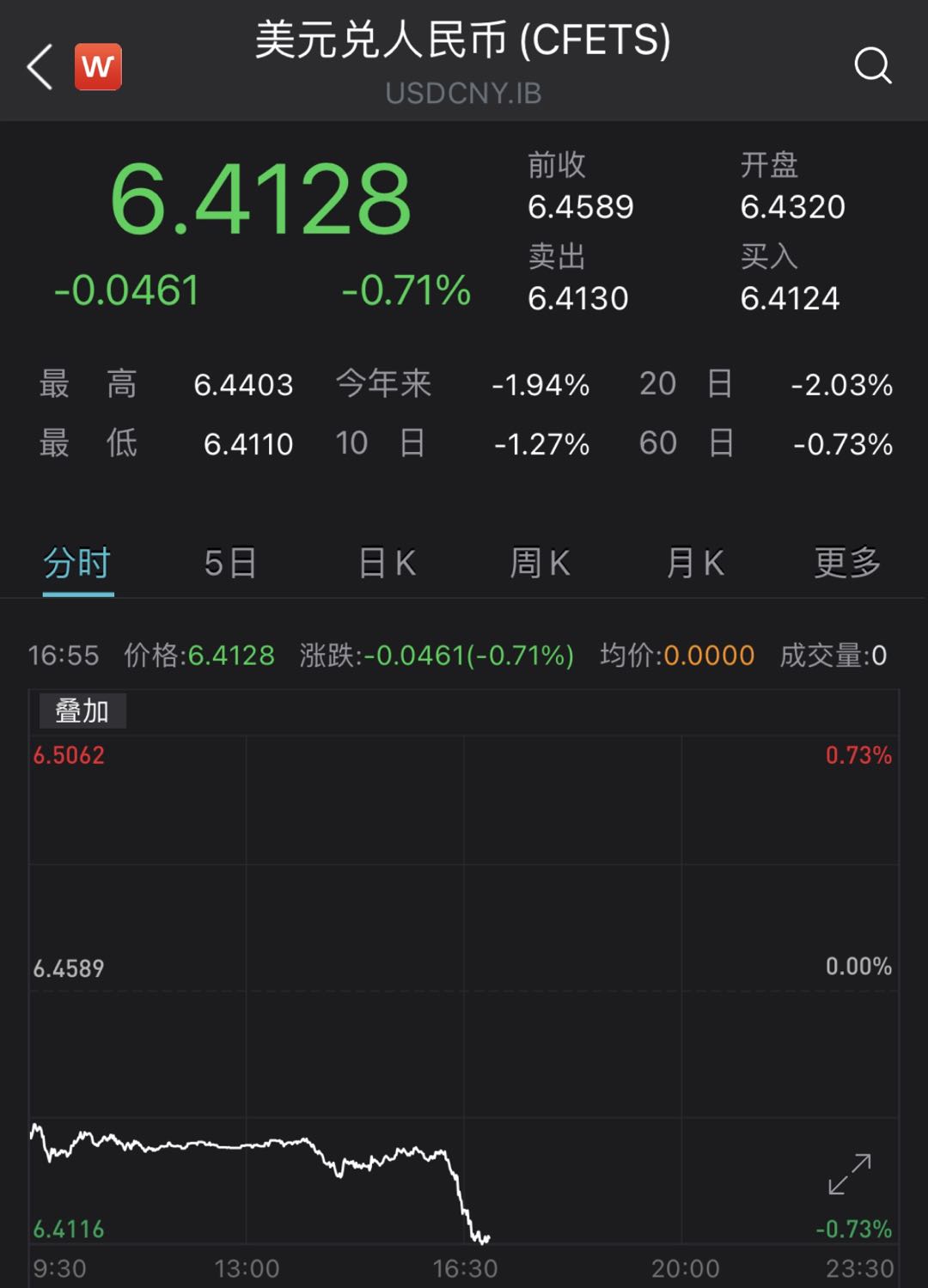Open the 更多 chart options
Screen dimensions: 928x1288
(847, 564)
